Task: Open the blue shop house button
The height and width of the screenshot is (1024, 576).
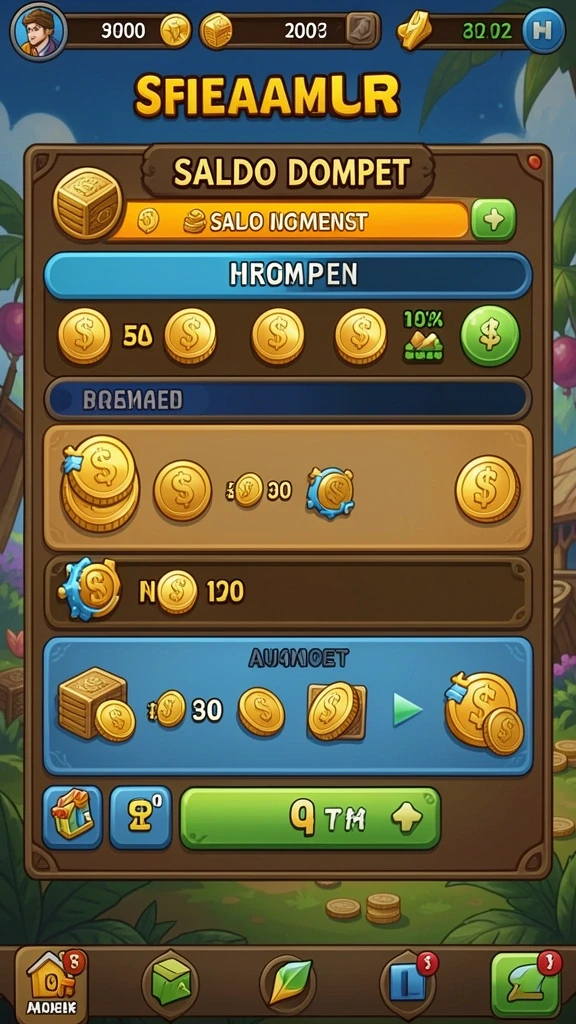Action: [72, 817]
